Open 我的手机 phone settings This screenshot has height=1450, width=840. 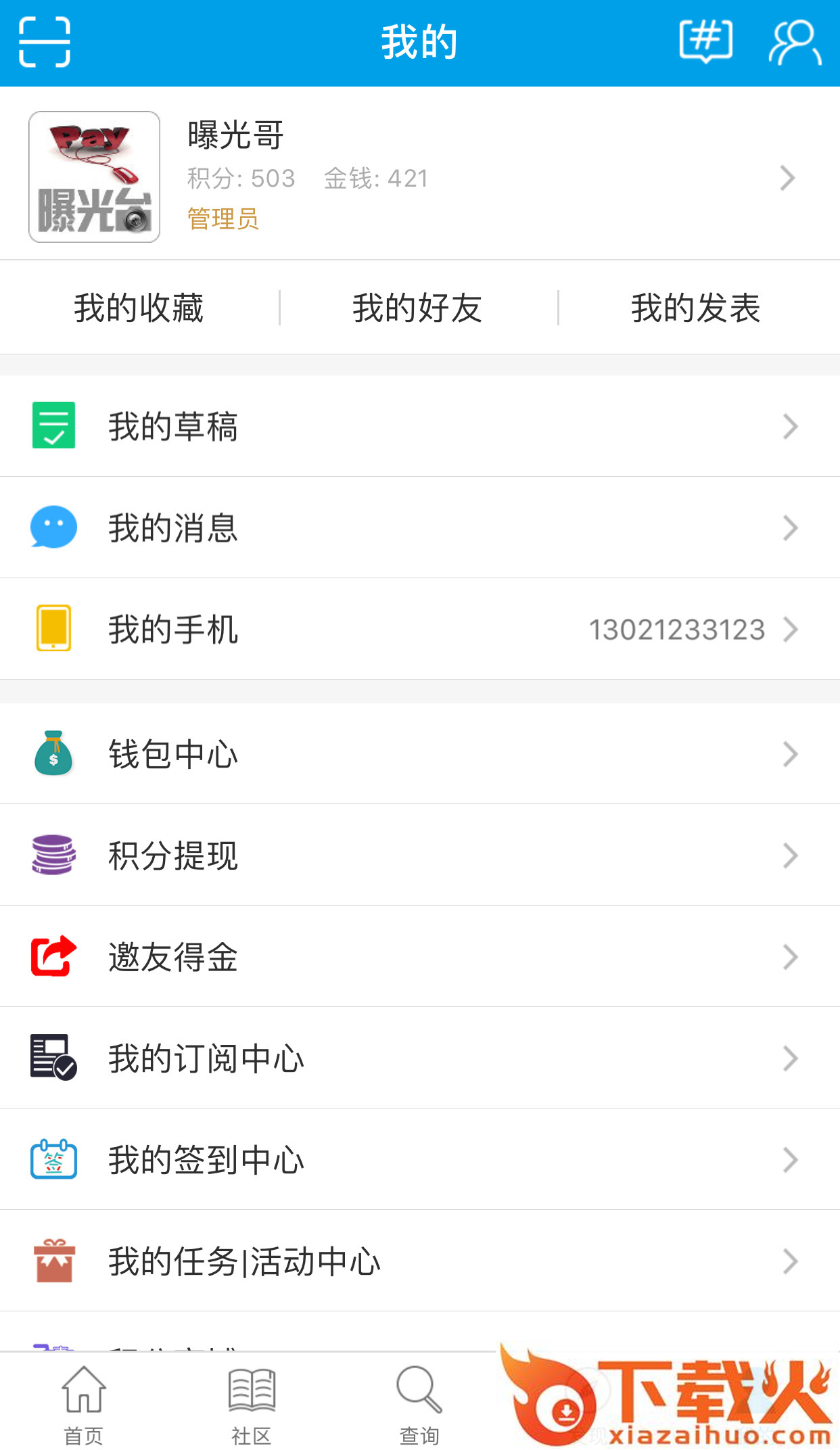tap(419, 629)
